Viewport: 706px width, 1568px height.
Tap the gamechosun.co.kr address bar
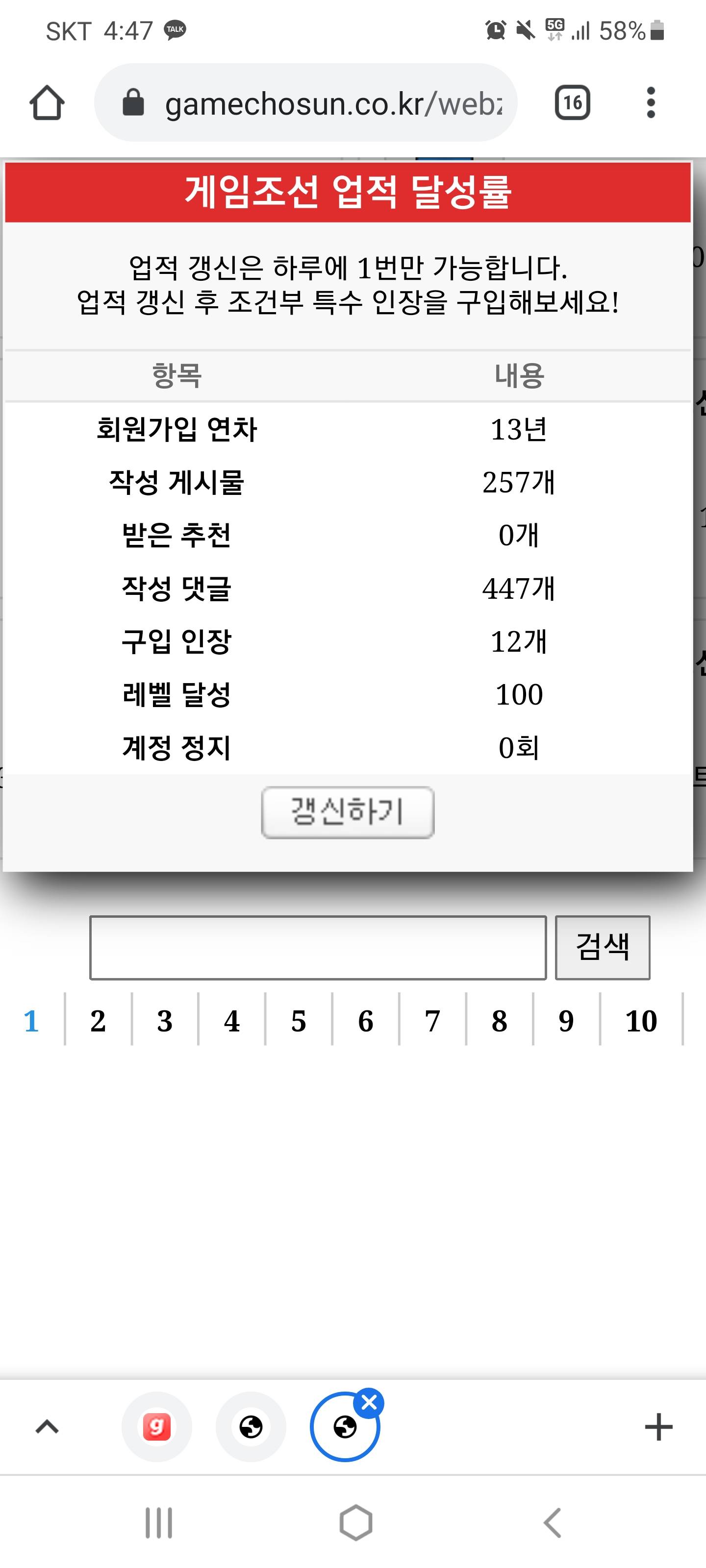click(x=306, y=102)
